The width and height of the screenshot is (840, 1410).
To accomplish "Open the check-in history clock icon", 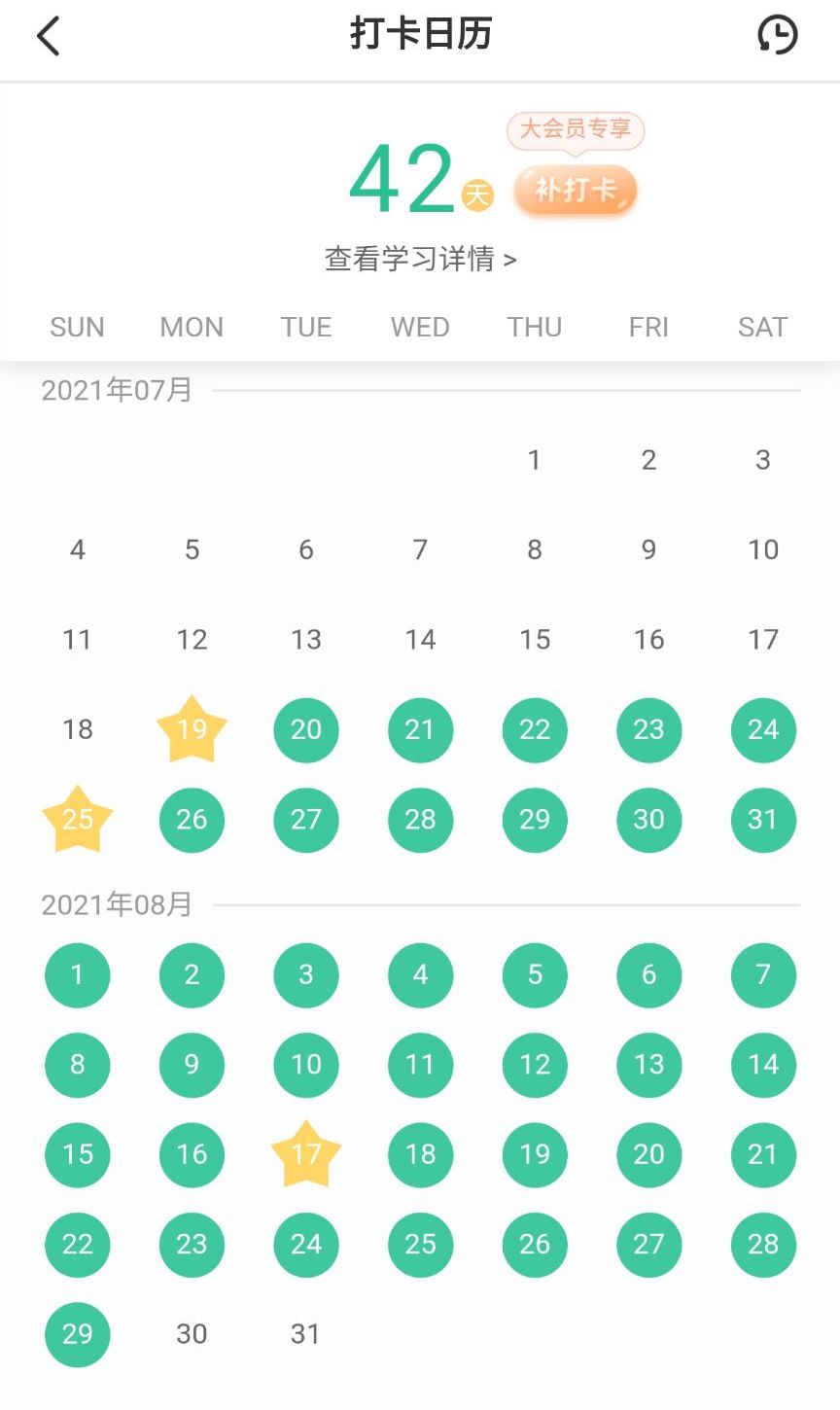I will point(777,35).
